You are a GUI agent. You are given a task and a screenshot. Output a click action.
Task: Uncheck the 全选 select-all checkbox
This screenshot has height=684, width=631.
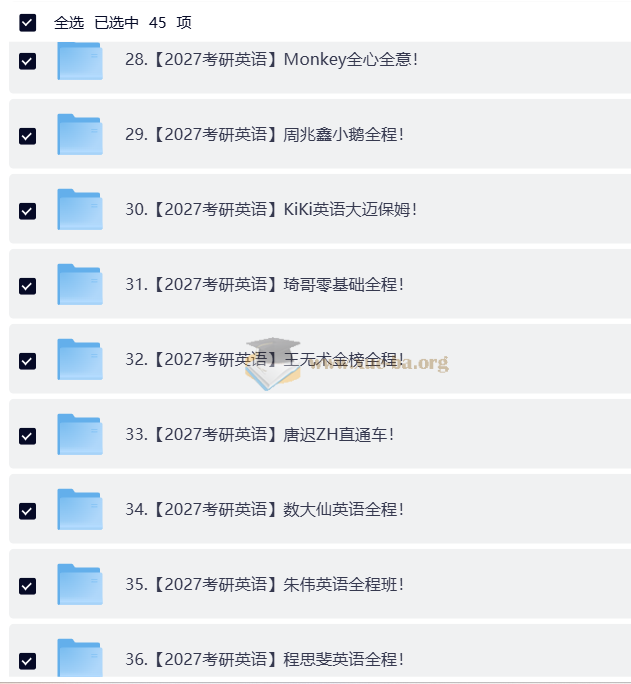point(27,22)
